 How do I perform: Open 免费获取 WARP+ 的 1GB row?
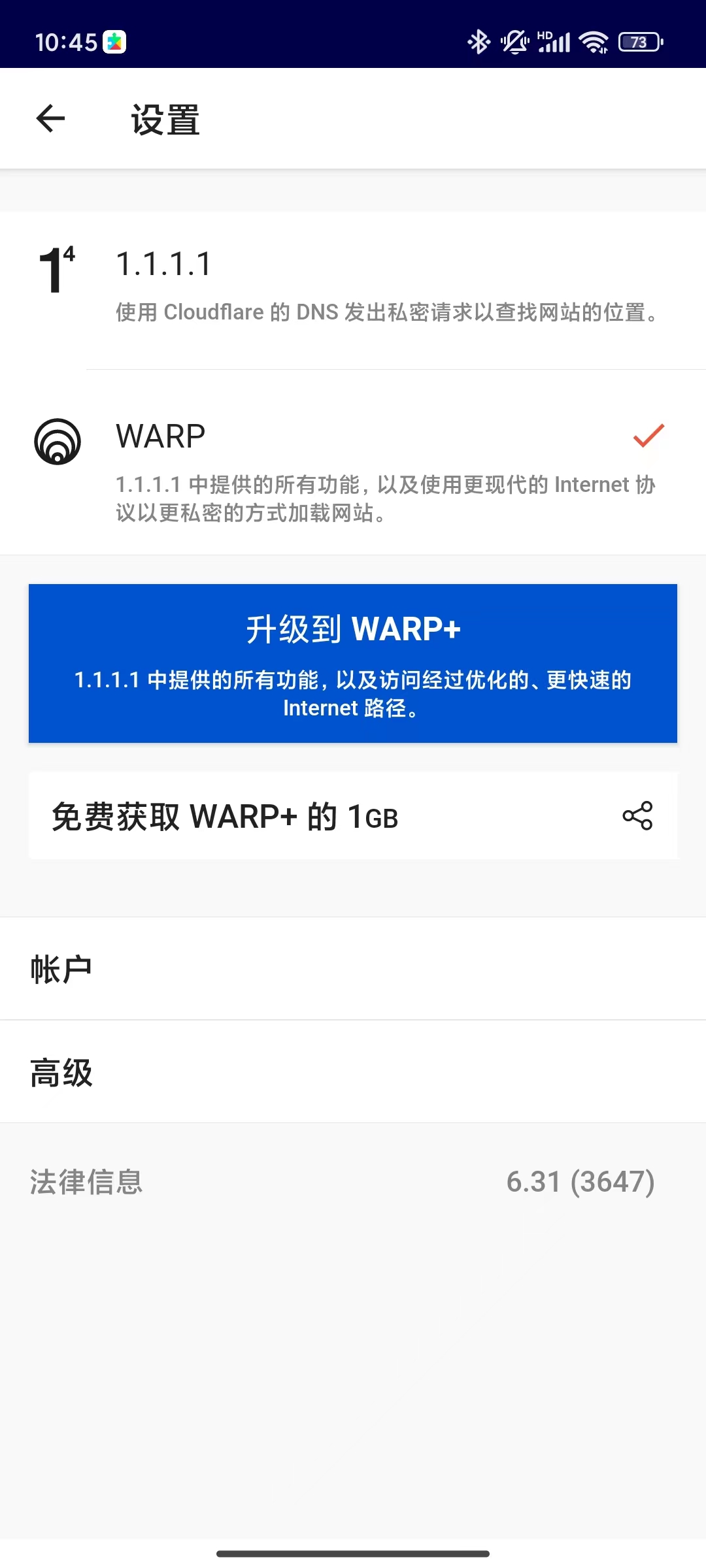click(353, 815)
